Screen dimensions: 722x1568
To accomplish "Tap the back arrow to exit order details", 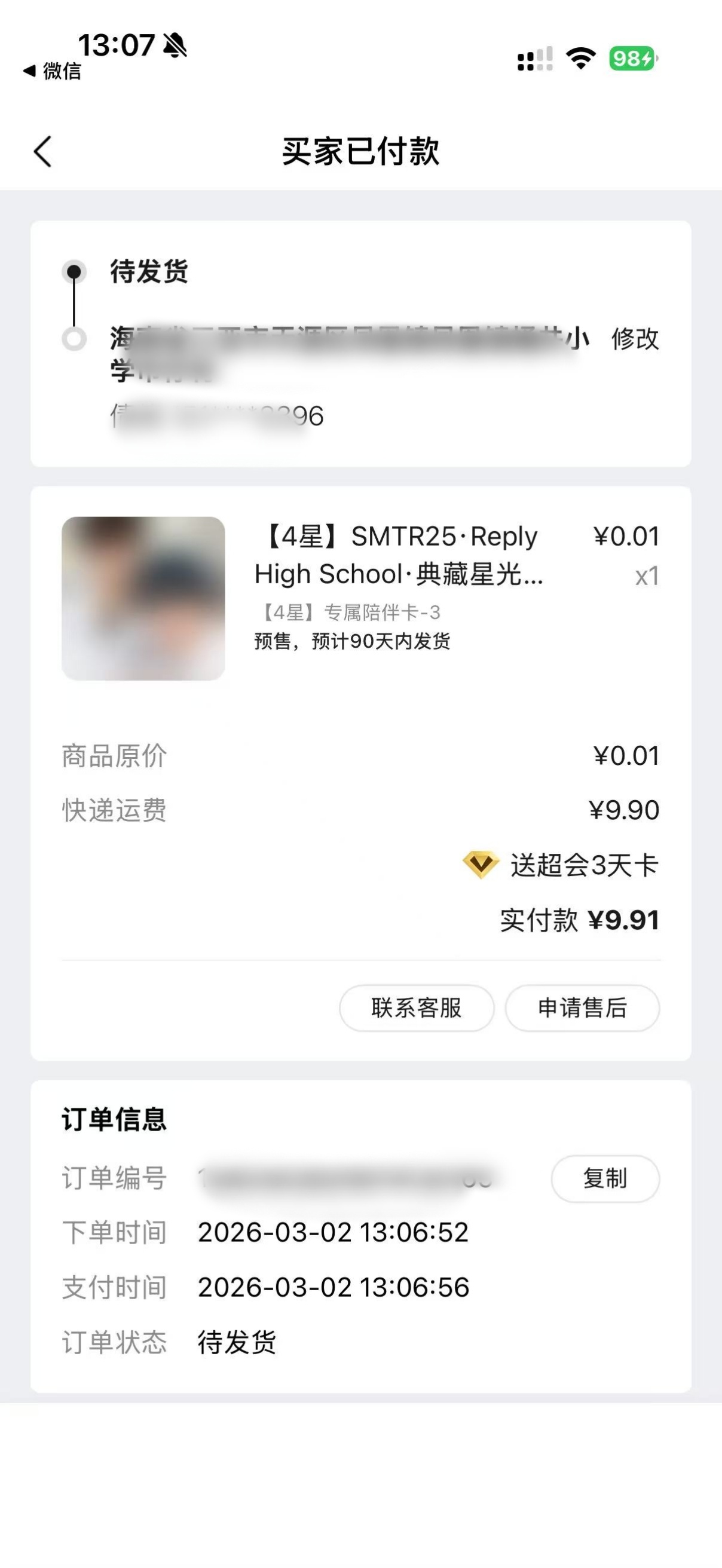I will tap(42, 151).
